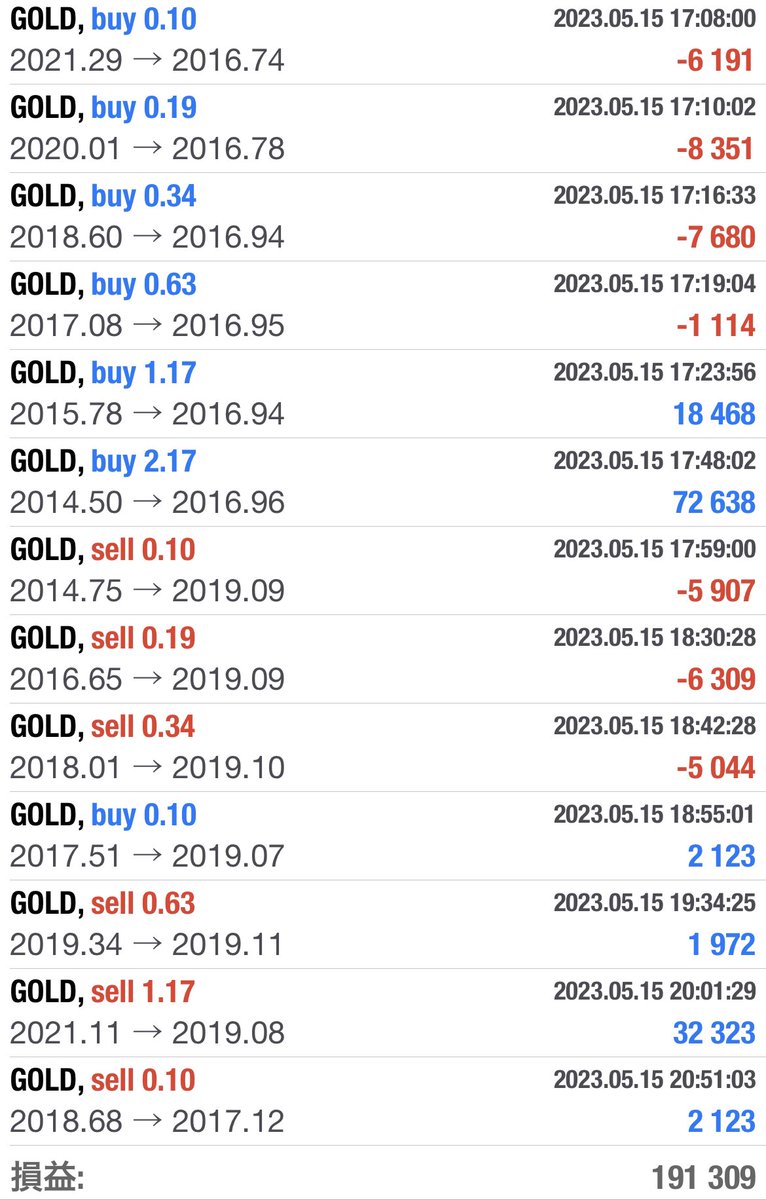Open the GOLD buy 0.19 trade details

[x=383, y=128]
